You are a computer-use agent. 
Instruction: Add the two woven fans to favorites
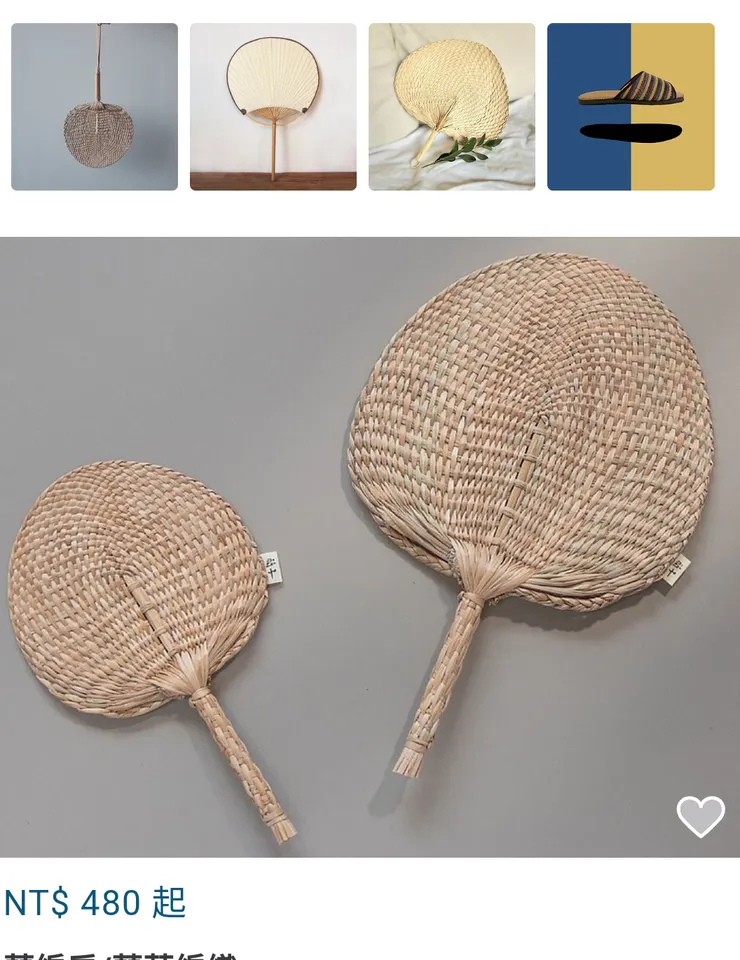(x=700, y=817)
